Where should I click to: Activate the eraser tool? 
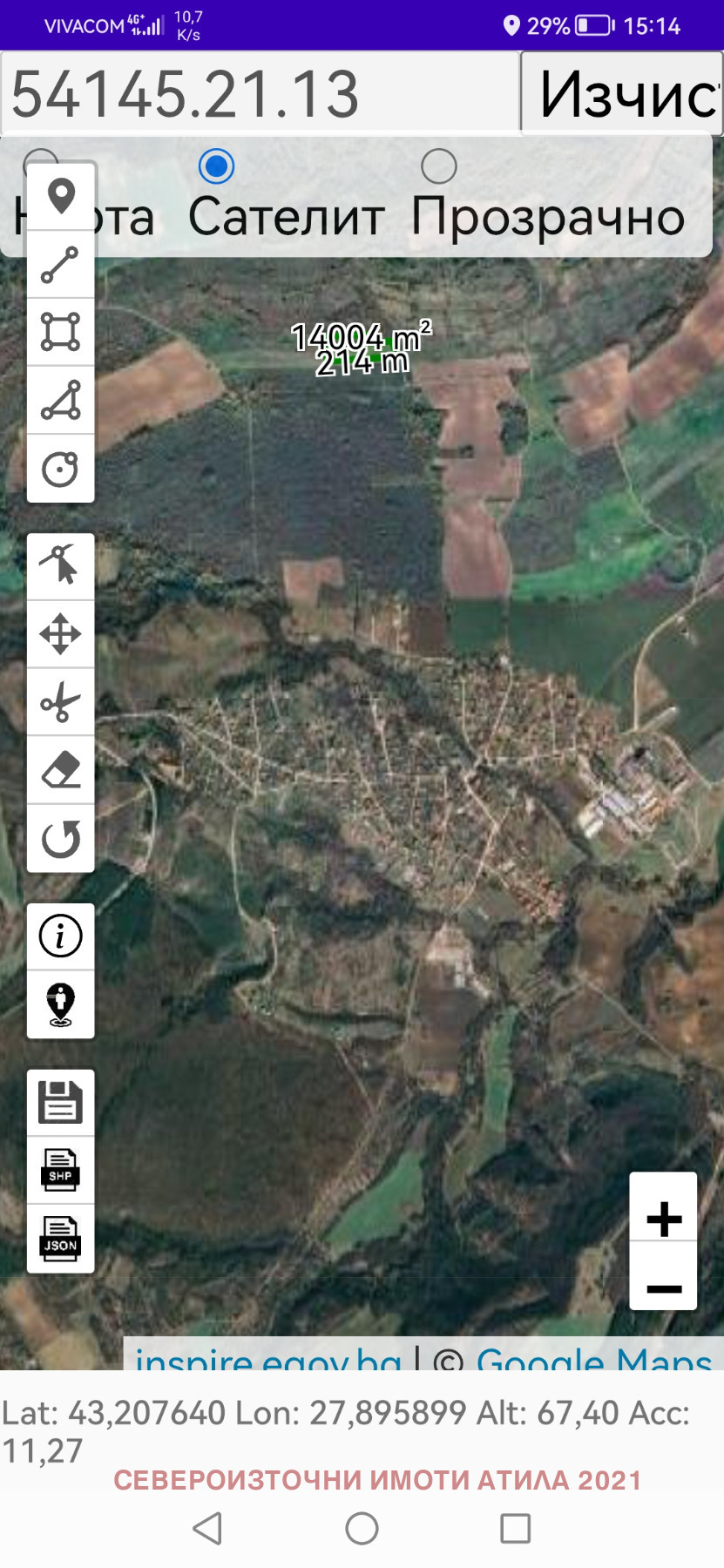pyautogui.click(x=61, y=770)
